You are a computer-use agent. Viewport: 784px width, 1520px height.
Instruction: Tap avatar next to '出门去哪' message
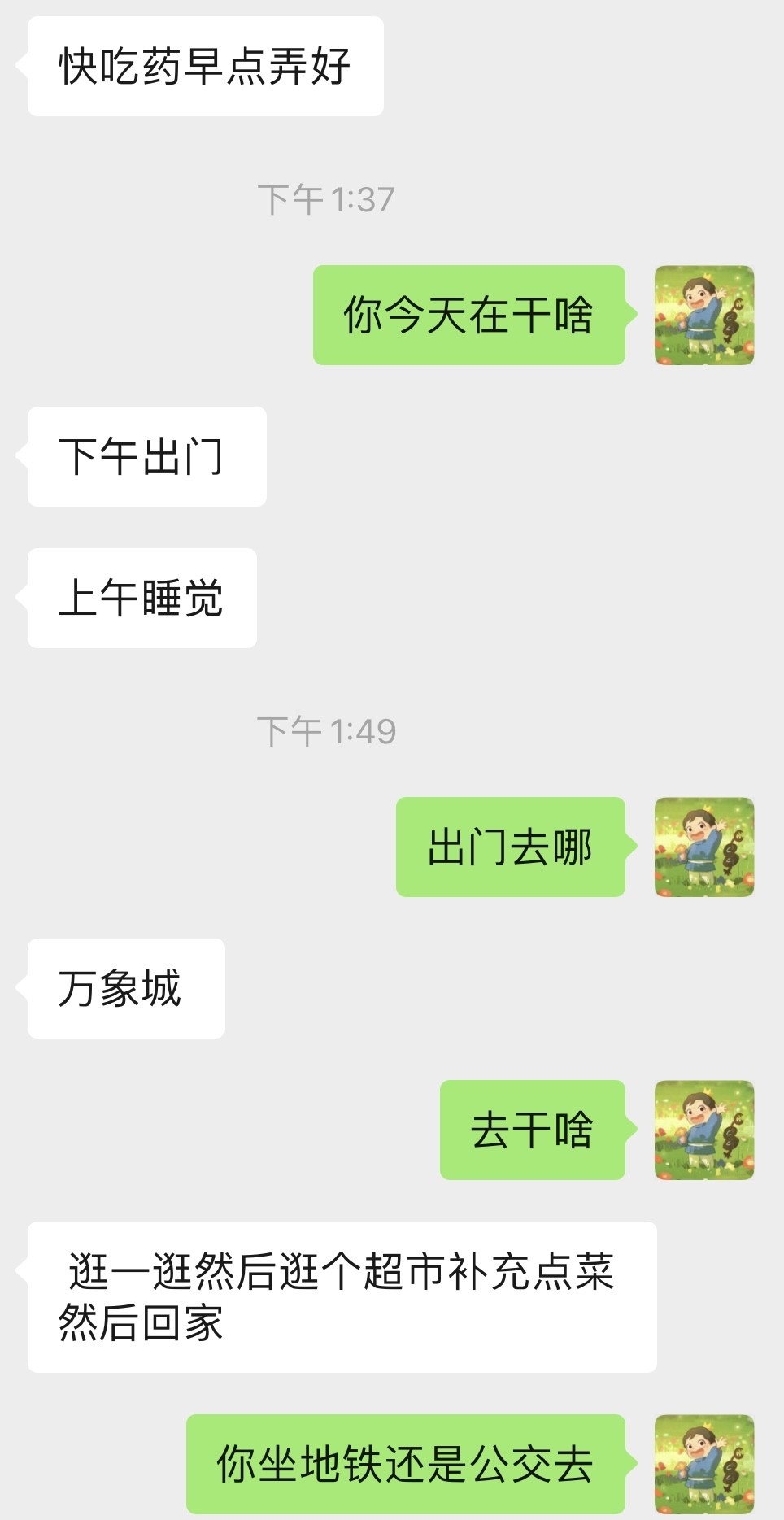(704, 847)
